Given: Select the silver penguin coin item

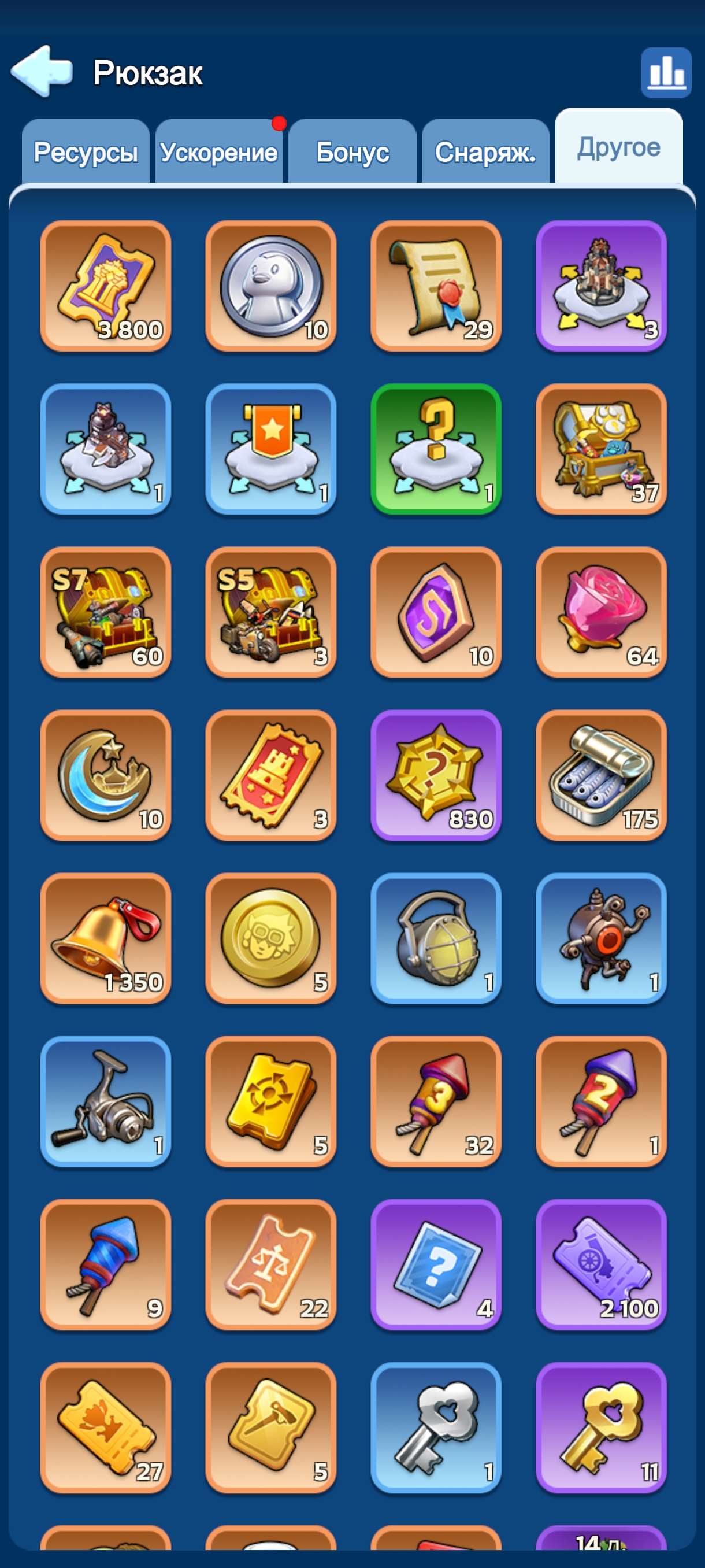Looking at the screenshot, I should pos(270,286).
